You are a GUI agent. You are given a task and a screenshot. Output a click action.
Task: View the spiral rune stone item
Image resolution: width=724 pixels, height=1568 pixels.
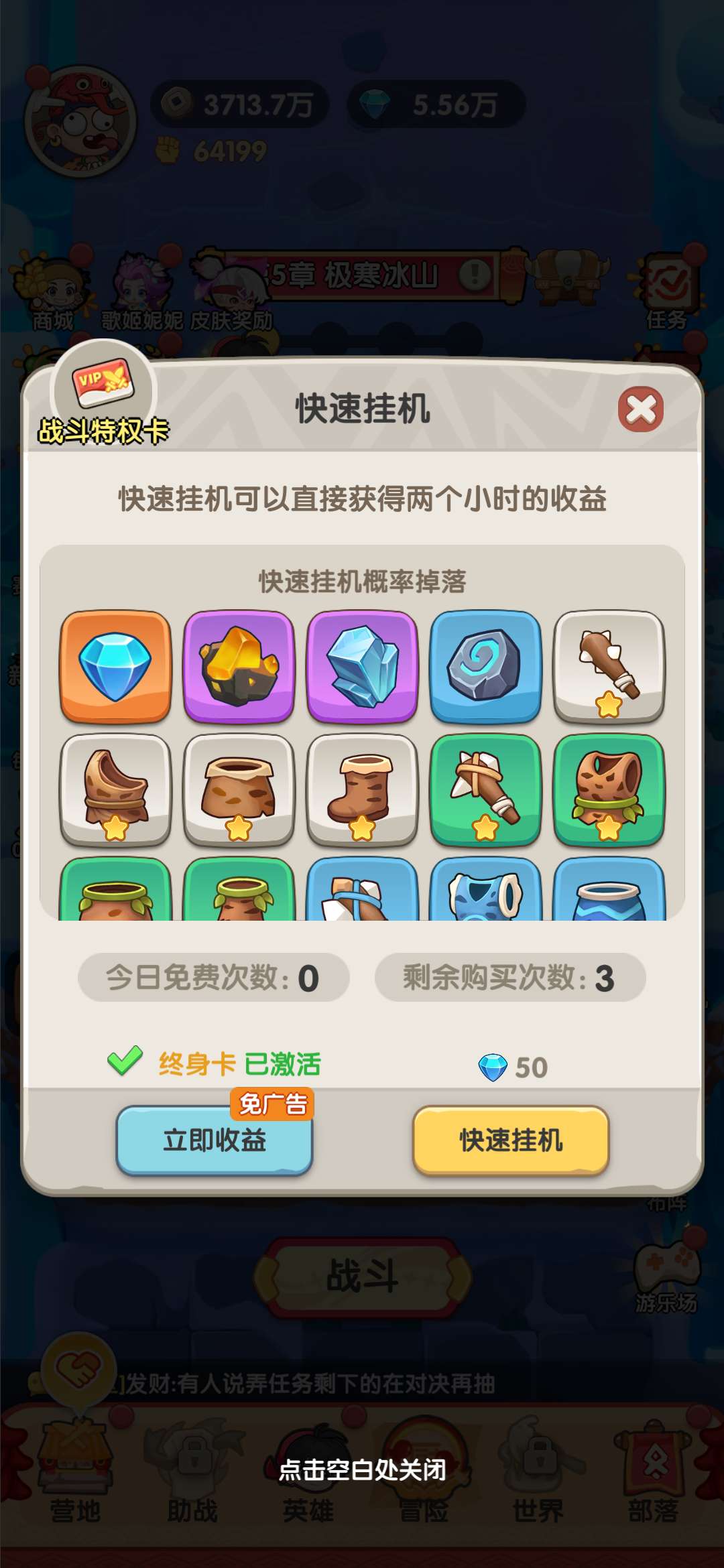(485, 666)
